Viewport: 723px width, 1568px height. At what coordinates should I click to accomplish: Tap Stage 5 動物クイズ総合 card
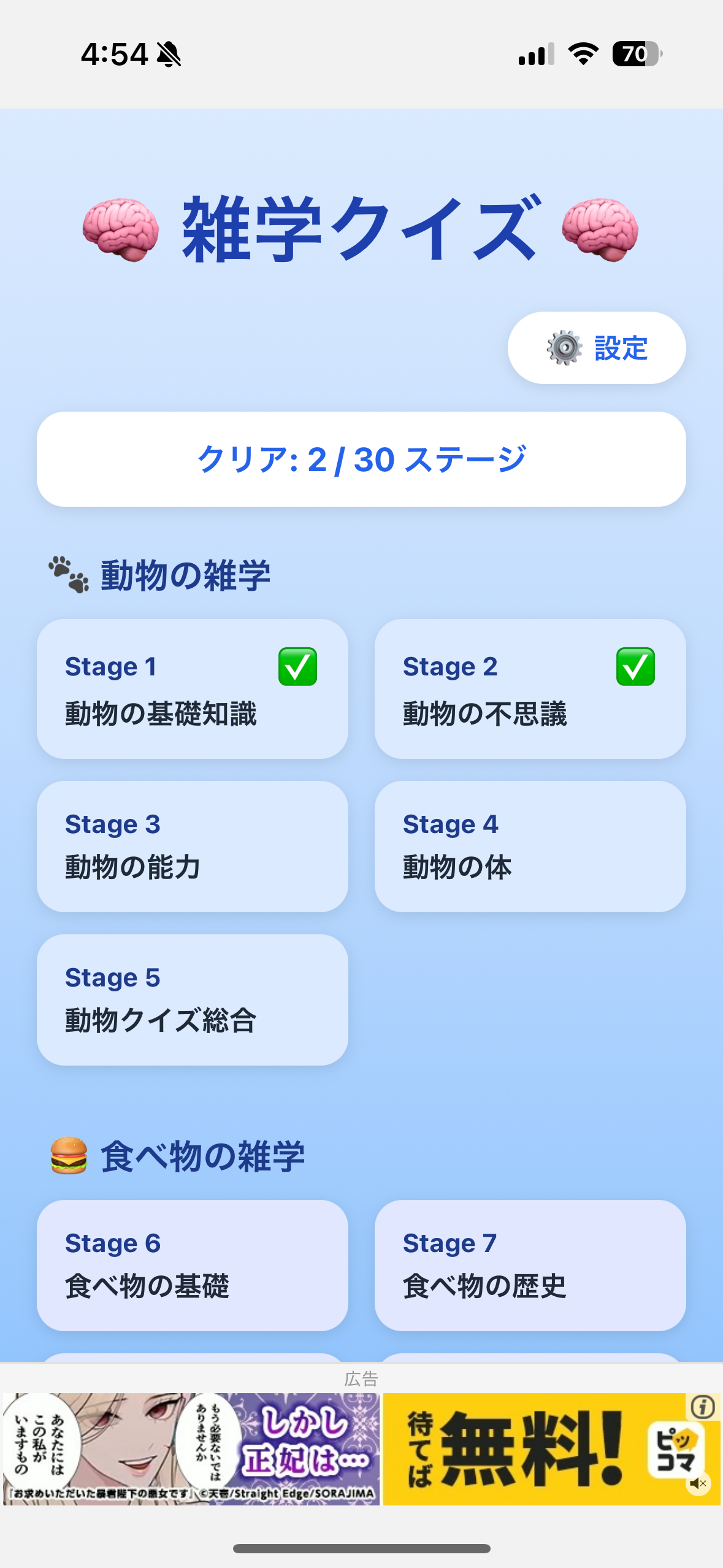(192, 1000)
